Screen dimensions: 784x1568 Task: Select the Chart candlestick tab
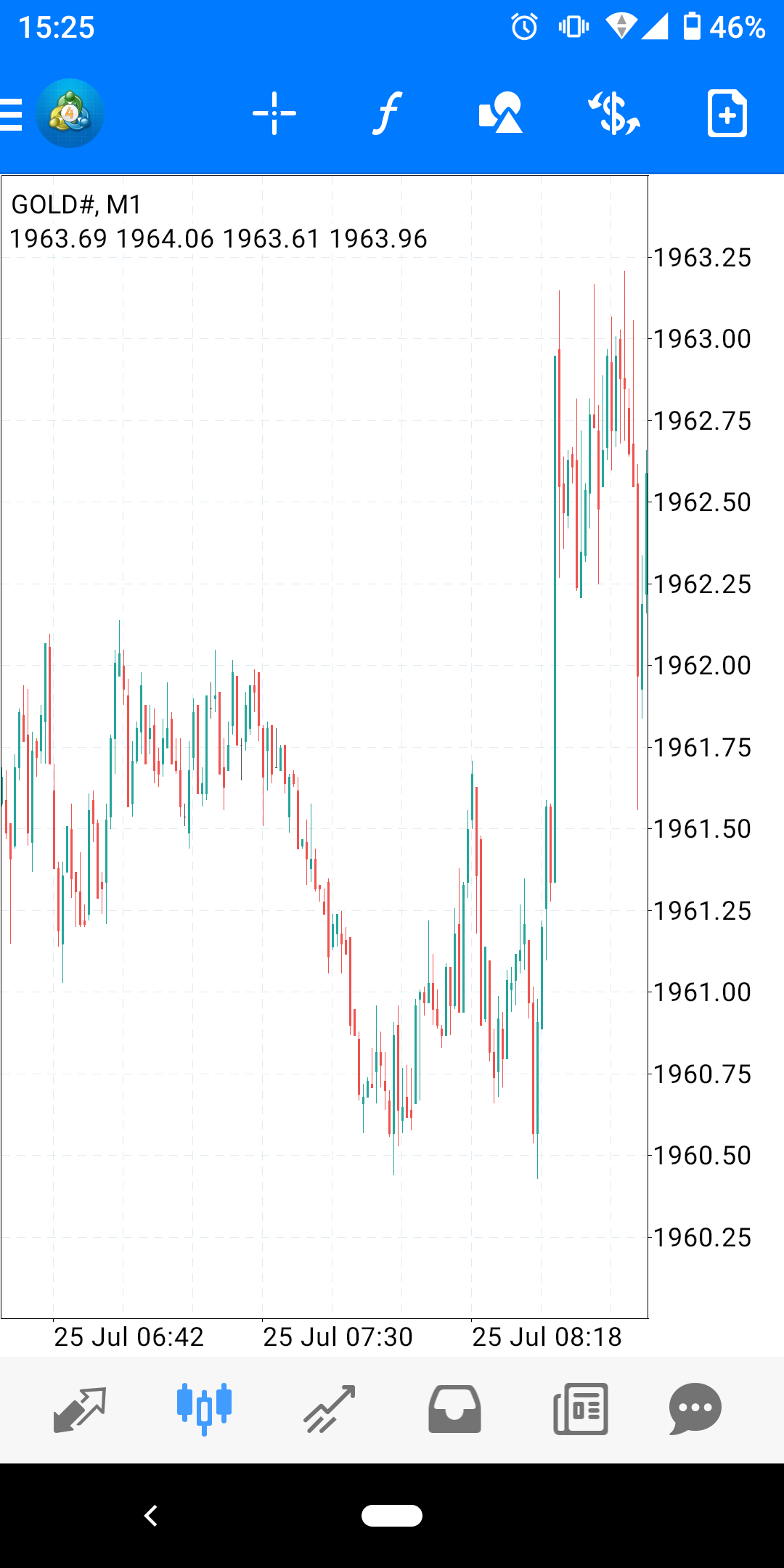204,1409
